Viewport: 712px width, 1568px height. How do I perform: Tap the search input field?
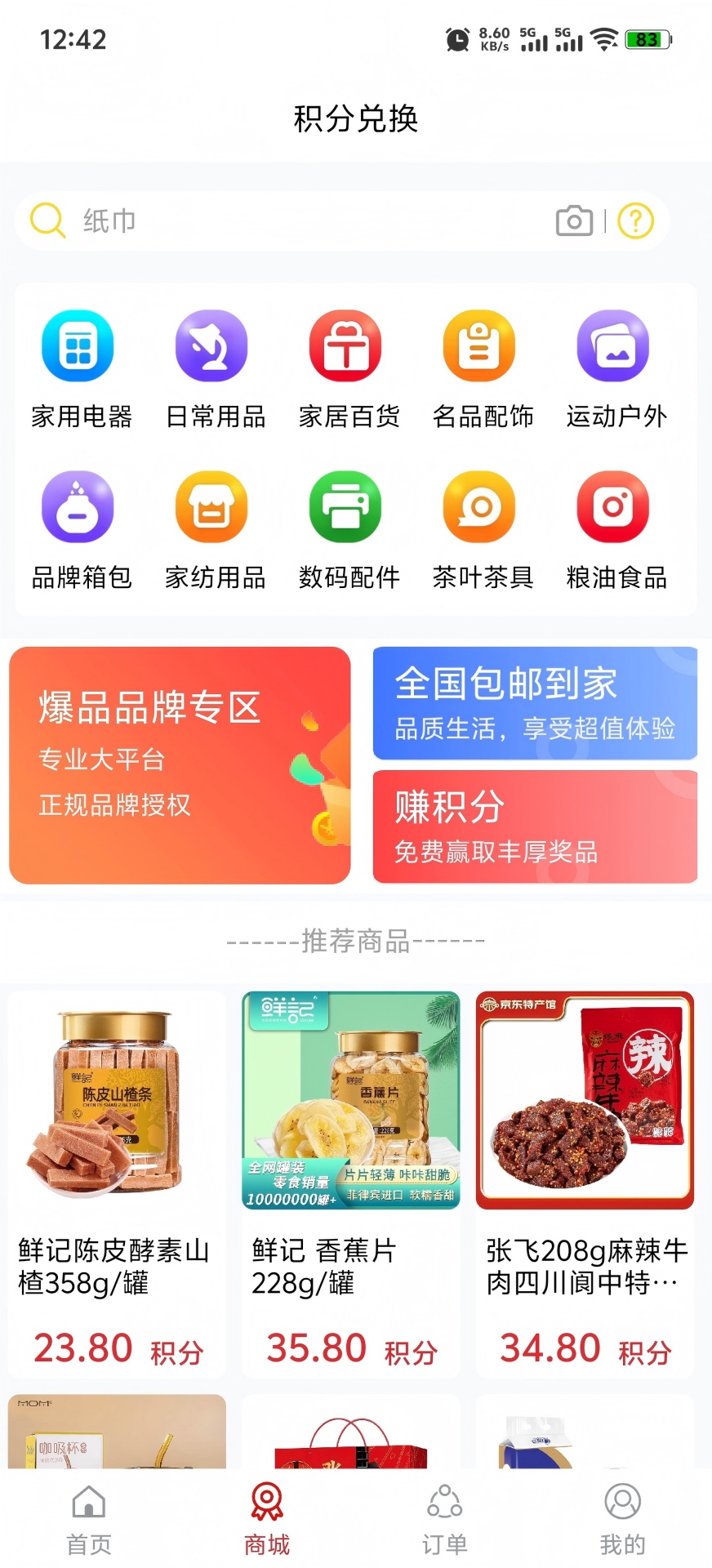coord(245,220)
